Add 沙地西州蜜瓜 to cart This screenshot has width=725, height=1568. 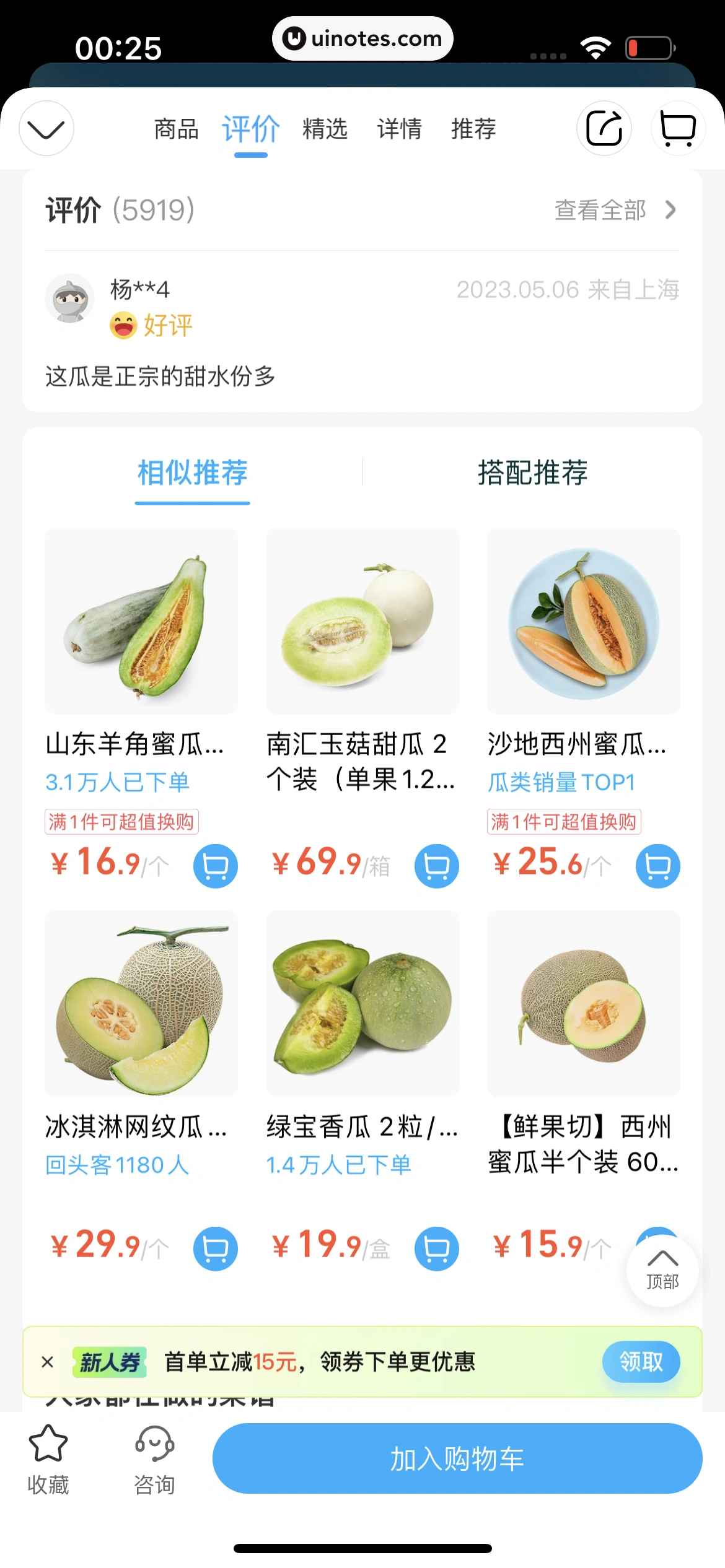pos(658,866)
